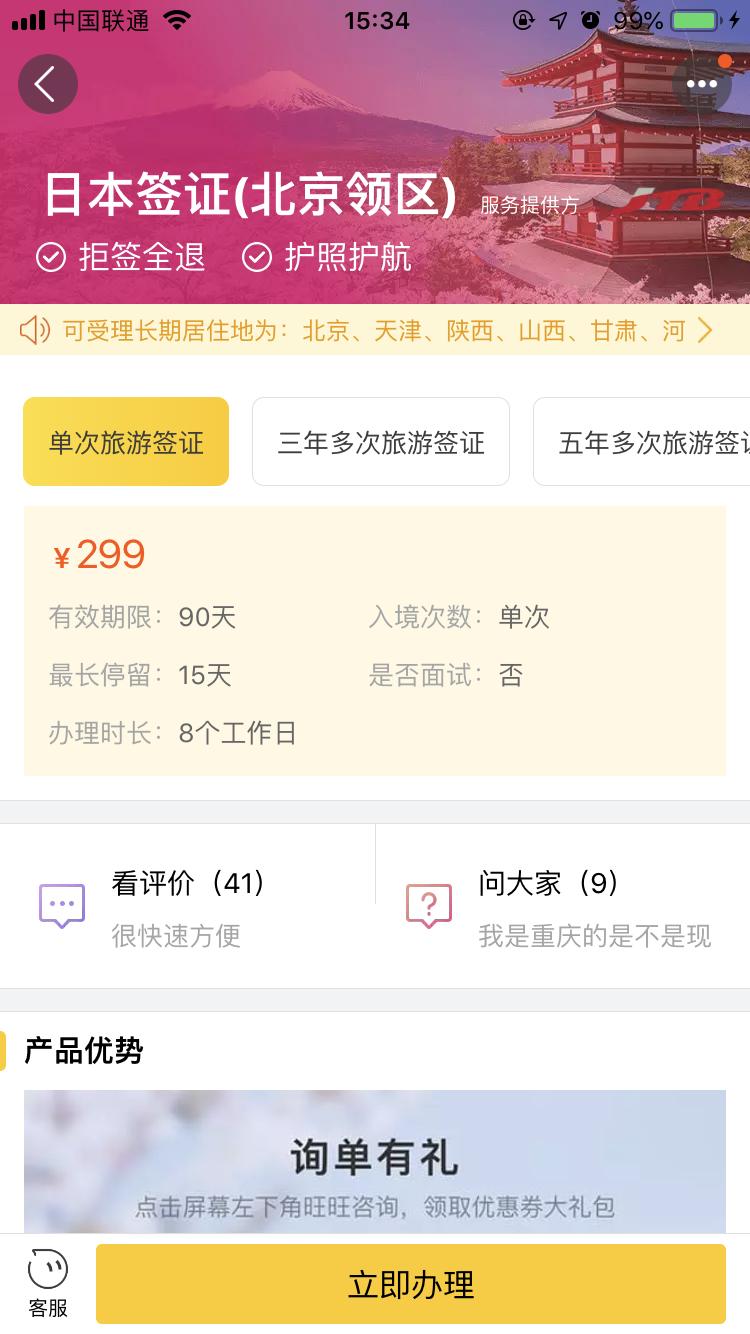The image size is (750, 1334).
Task: Tap the speaker icon on announcement bar
Action: 35,330
